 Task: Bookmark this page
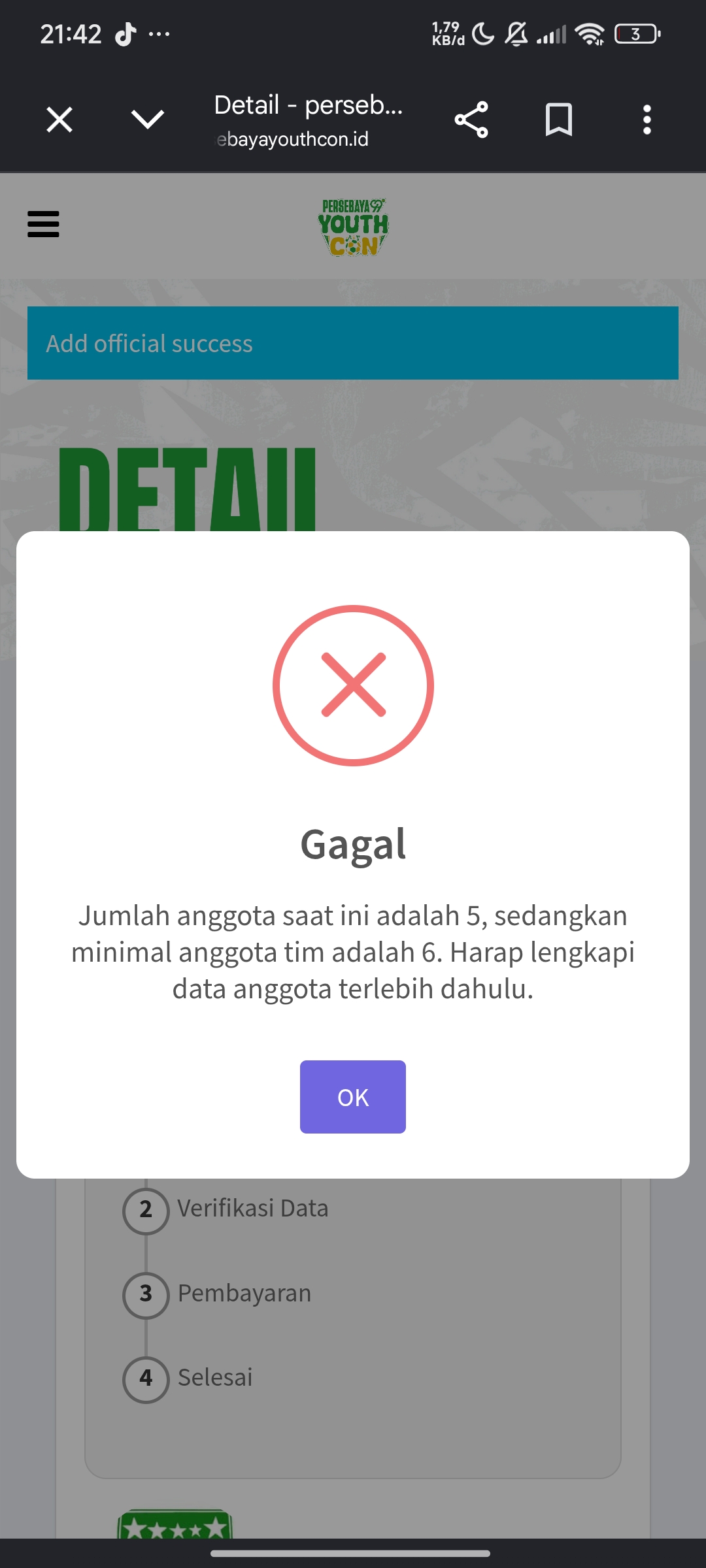tap(559, 120)
